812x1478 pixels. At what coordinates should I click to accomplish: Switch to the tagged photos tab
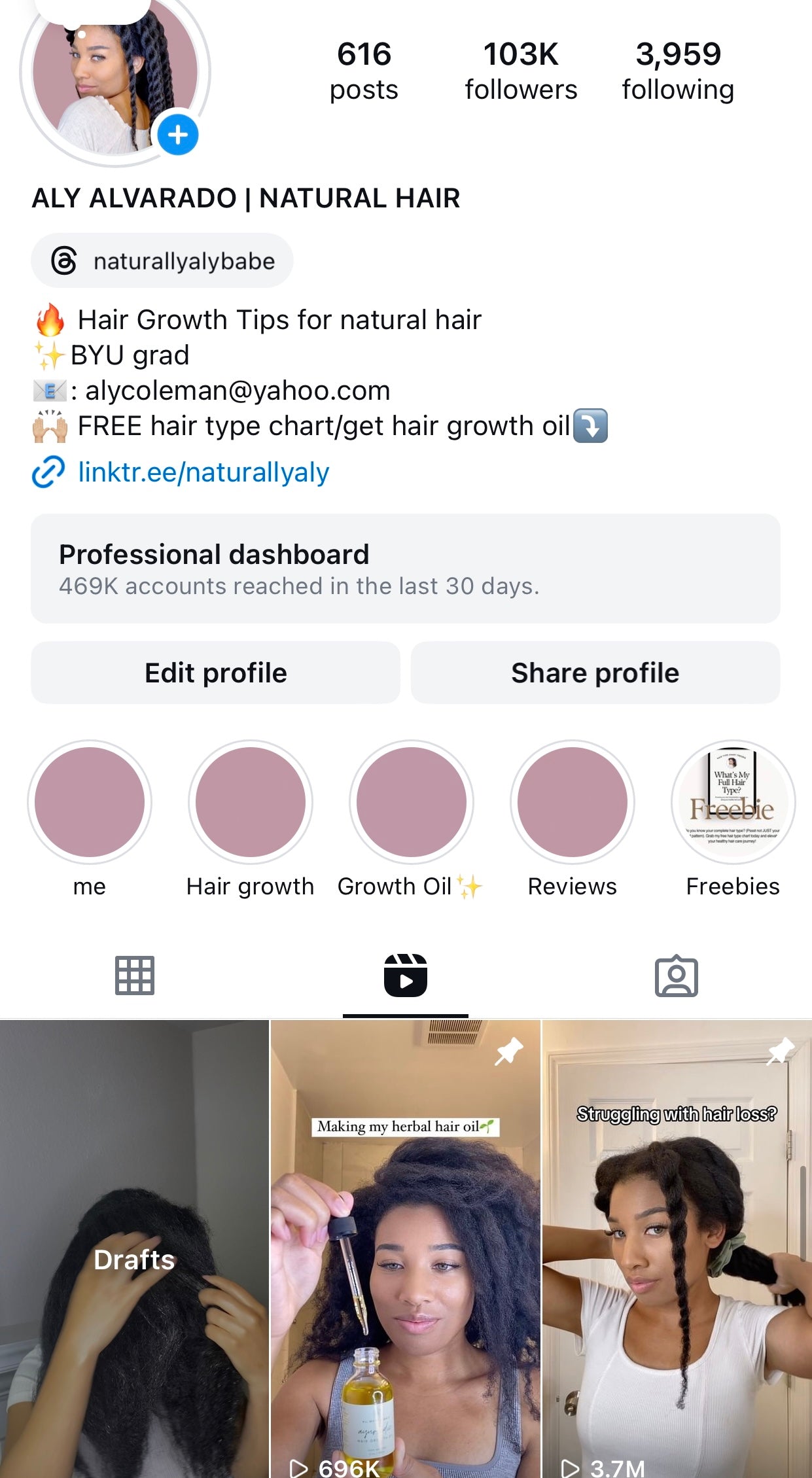click(676, 976)
